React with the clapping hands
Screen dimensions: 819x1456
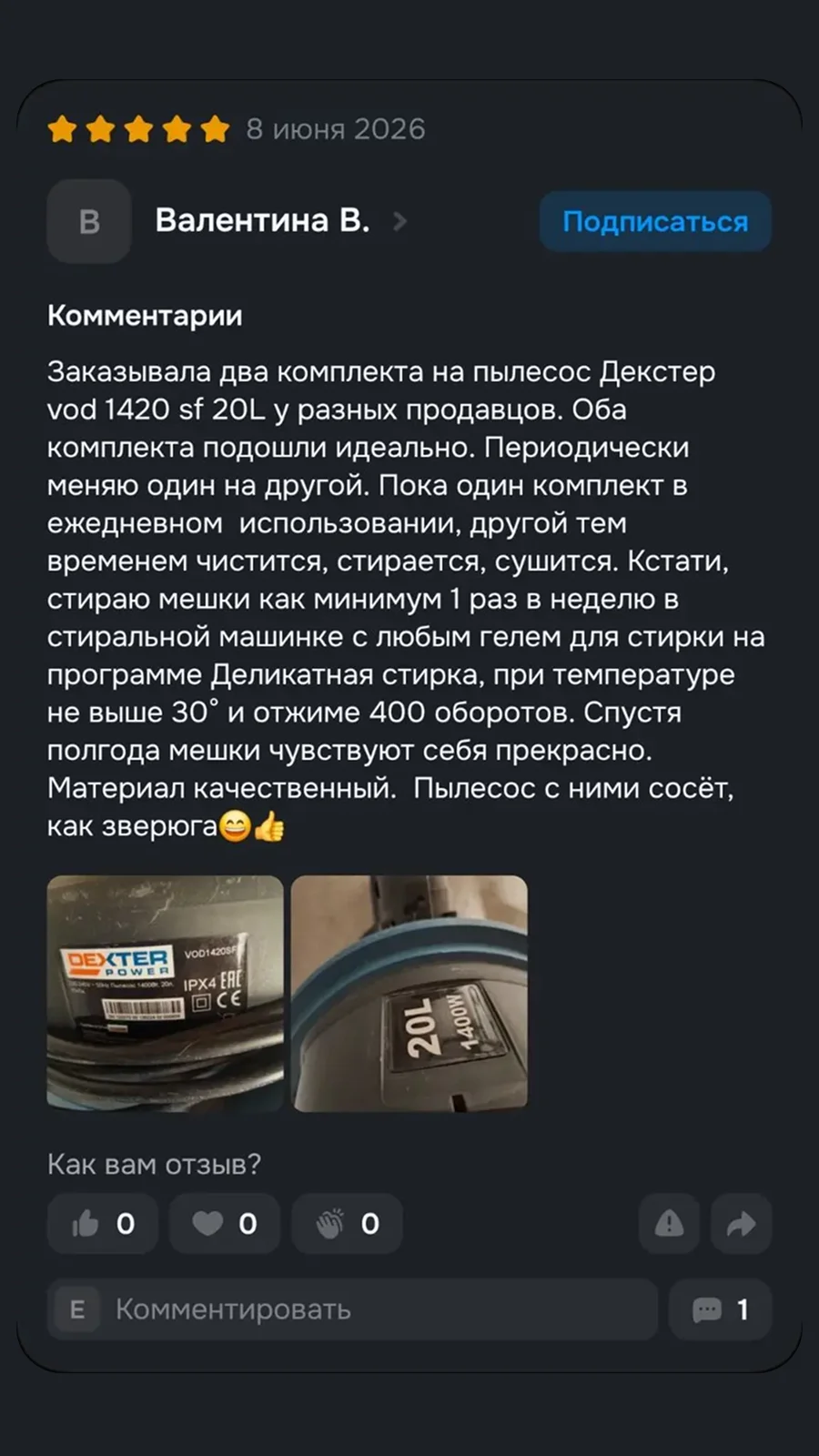tap(347, 1224)
